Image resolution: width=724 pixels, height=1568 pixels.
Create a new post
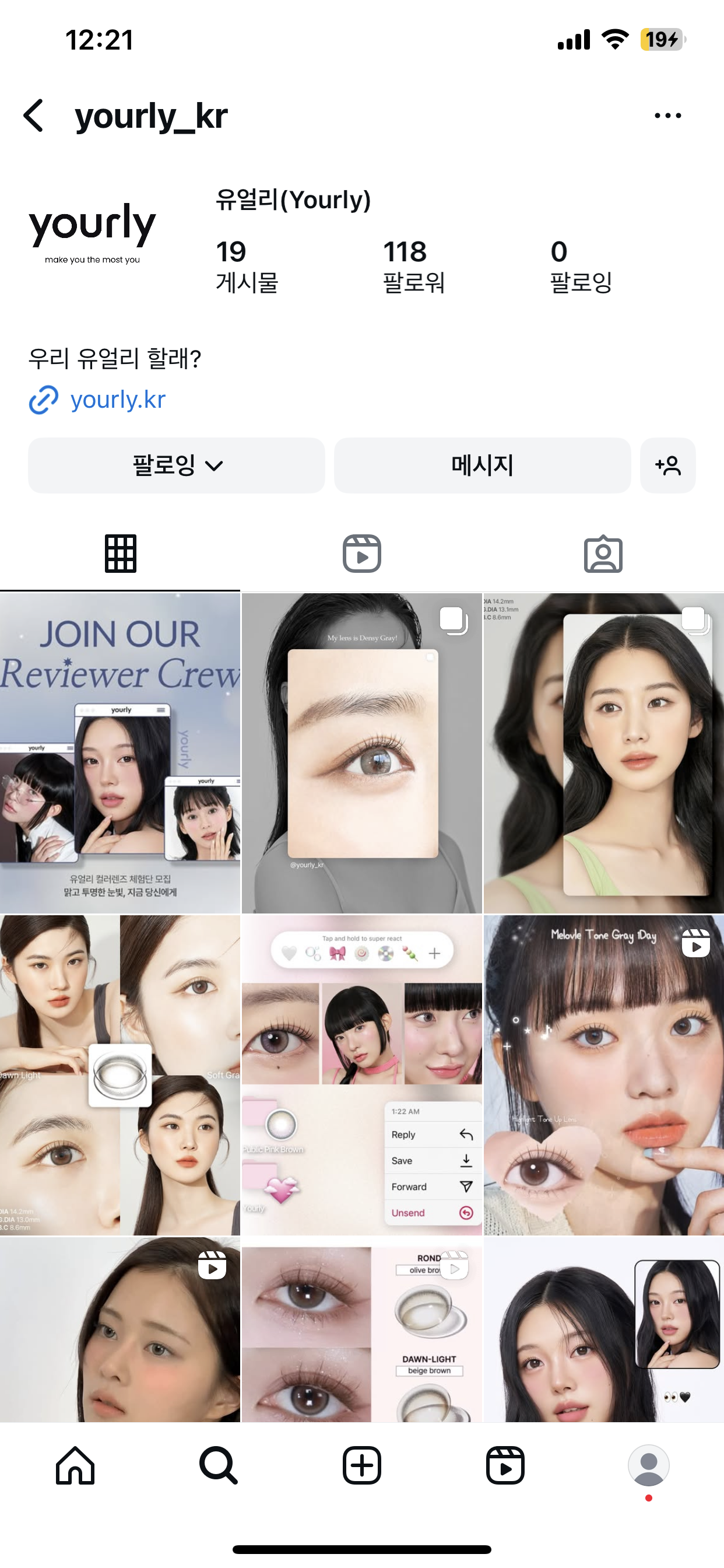pos(361,1466)
